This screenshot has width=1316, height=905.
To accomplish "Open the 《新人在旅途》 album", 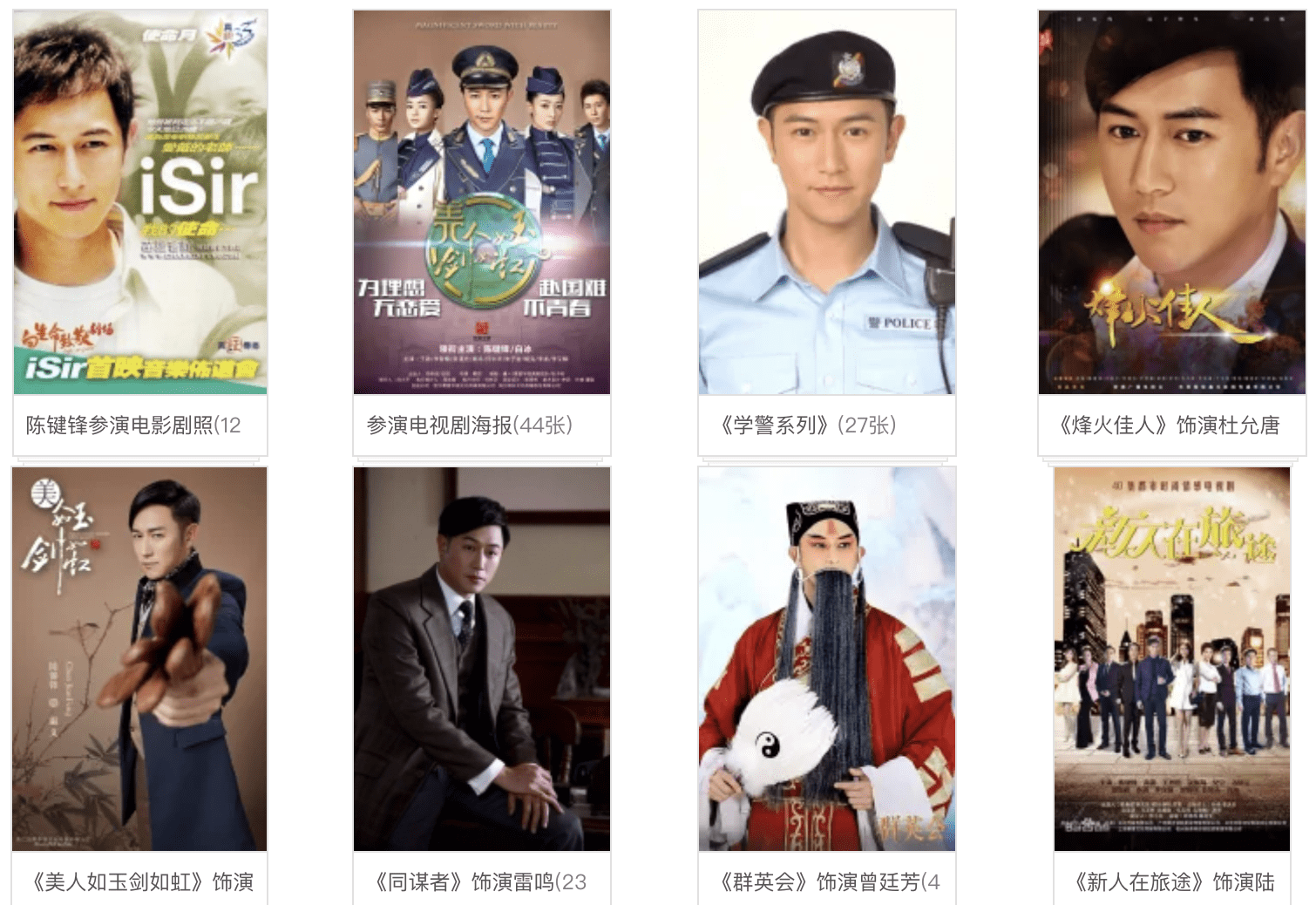I will [1171, 659].
